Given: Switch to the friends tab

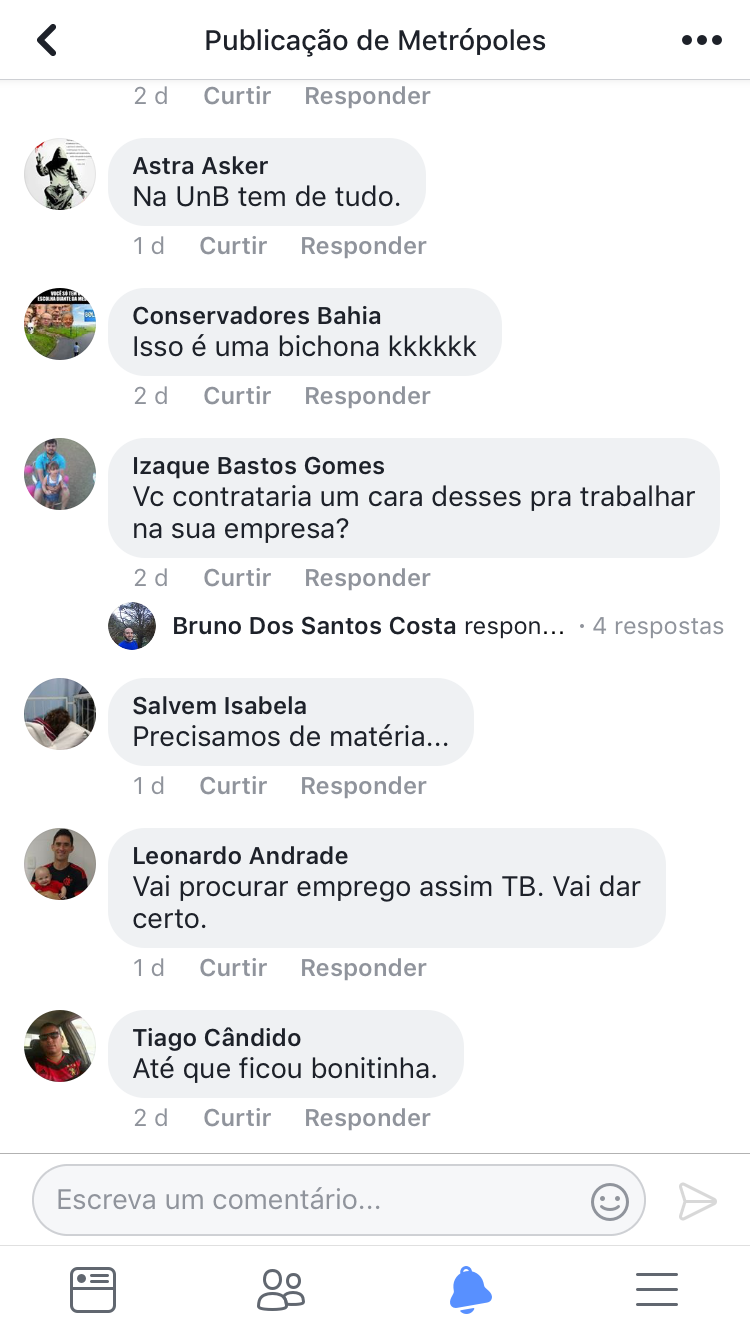Looking at the screenshot, I should pos(281,1290).
